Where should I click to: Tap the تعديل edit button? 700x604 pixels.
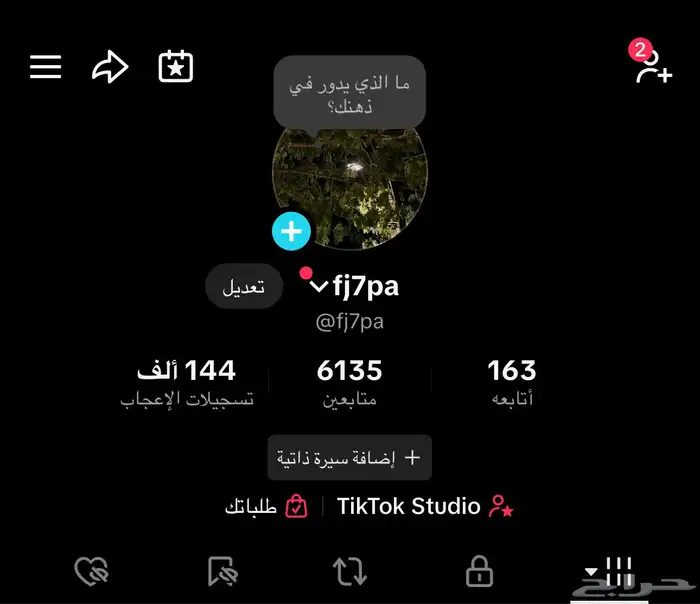(x=243, y=287)
